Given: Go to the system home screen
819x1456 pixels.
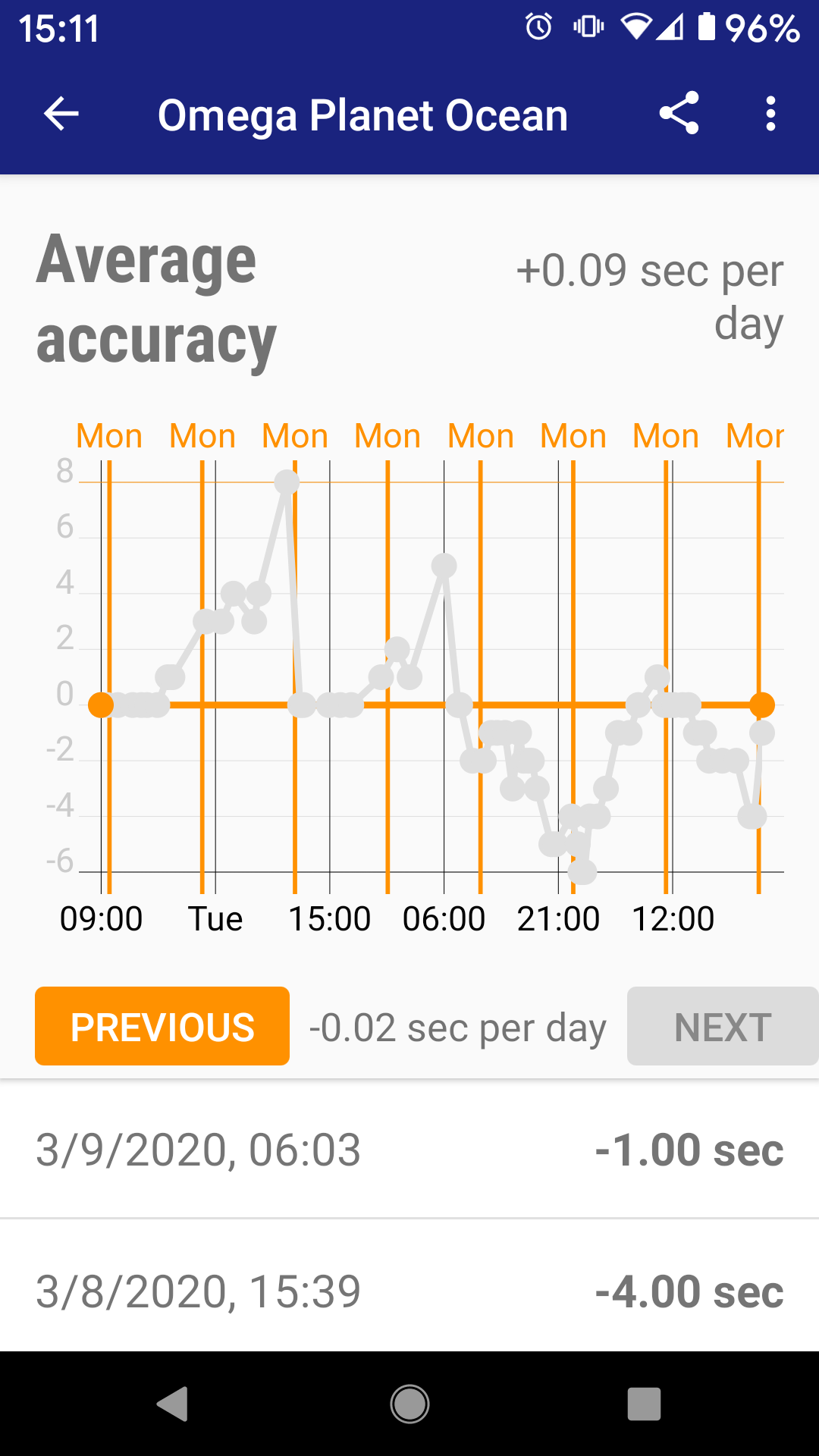Looking at the screenshot, I should coord(409,1404).
